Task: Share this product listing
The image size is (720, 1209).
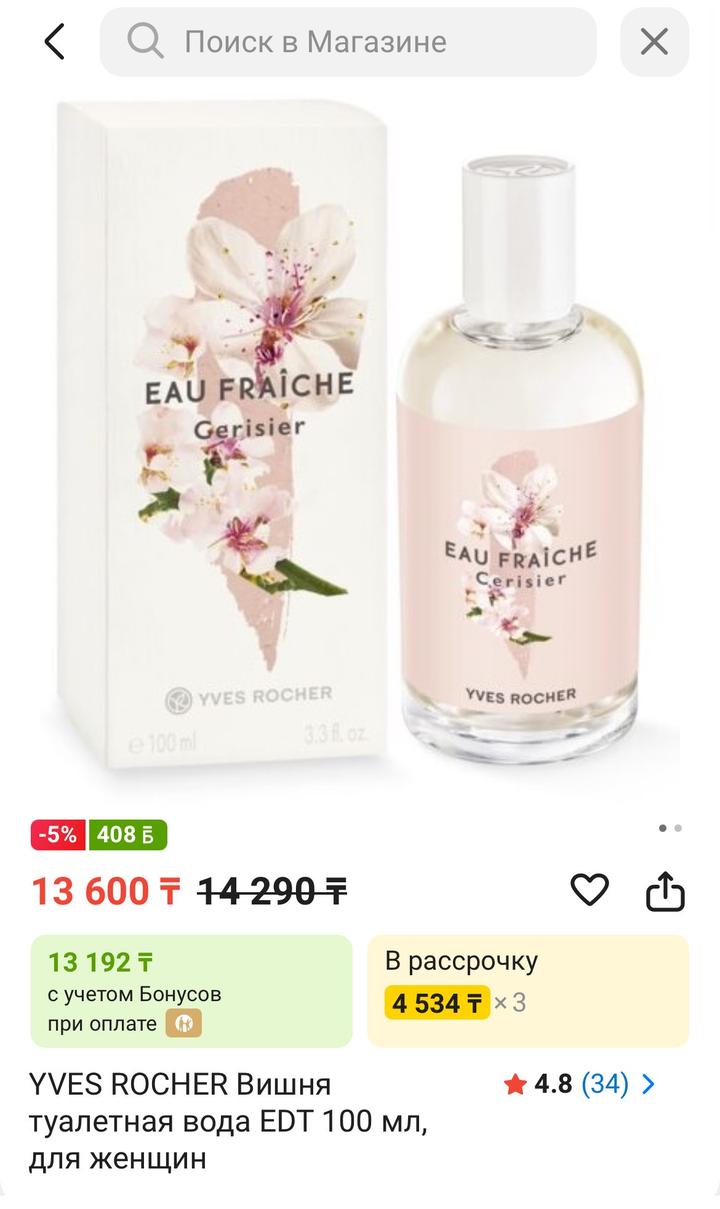Action: (665, 890)
